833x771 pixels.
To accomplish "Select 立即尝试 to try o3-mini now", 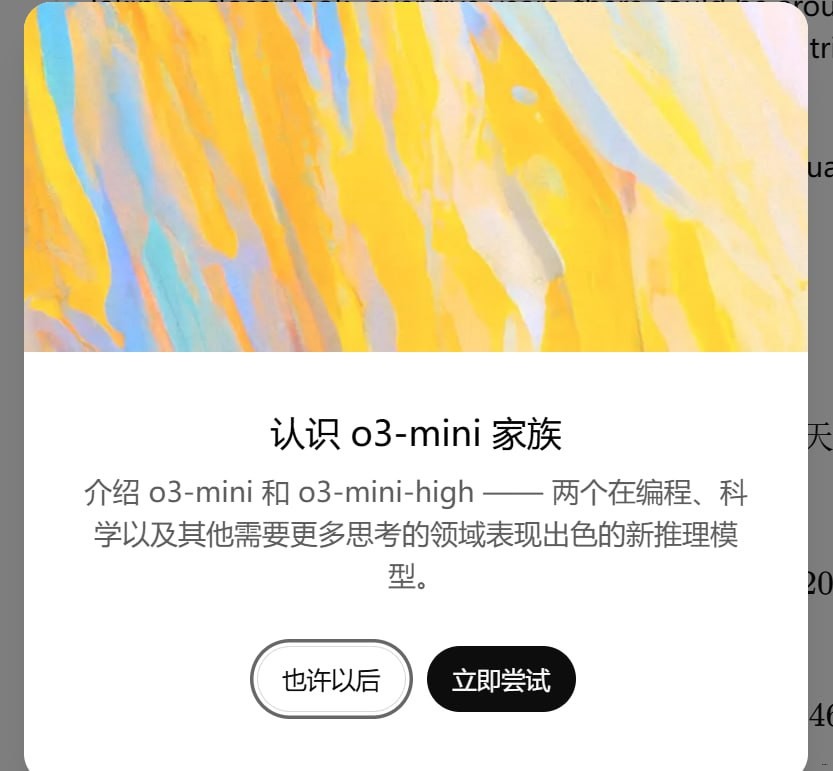I will point(501,680).
